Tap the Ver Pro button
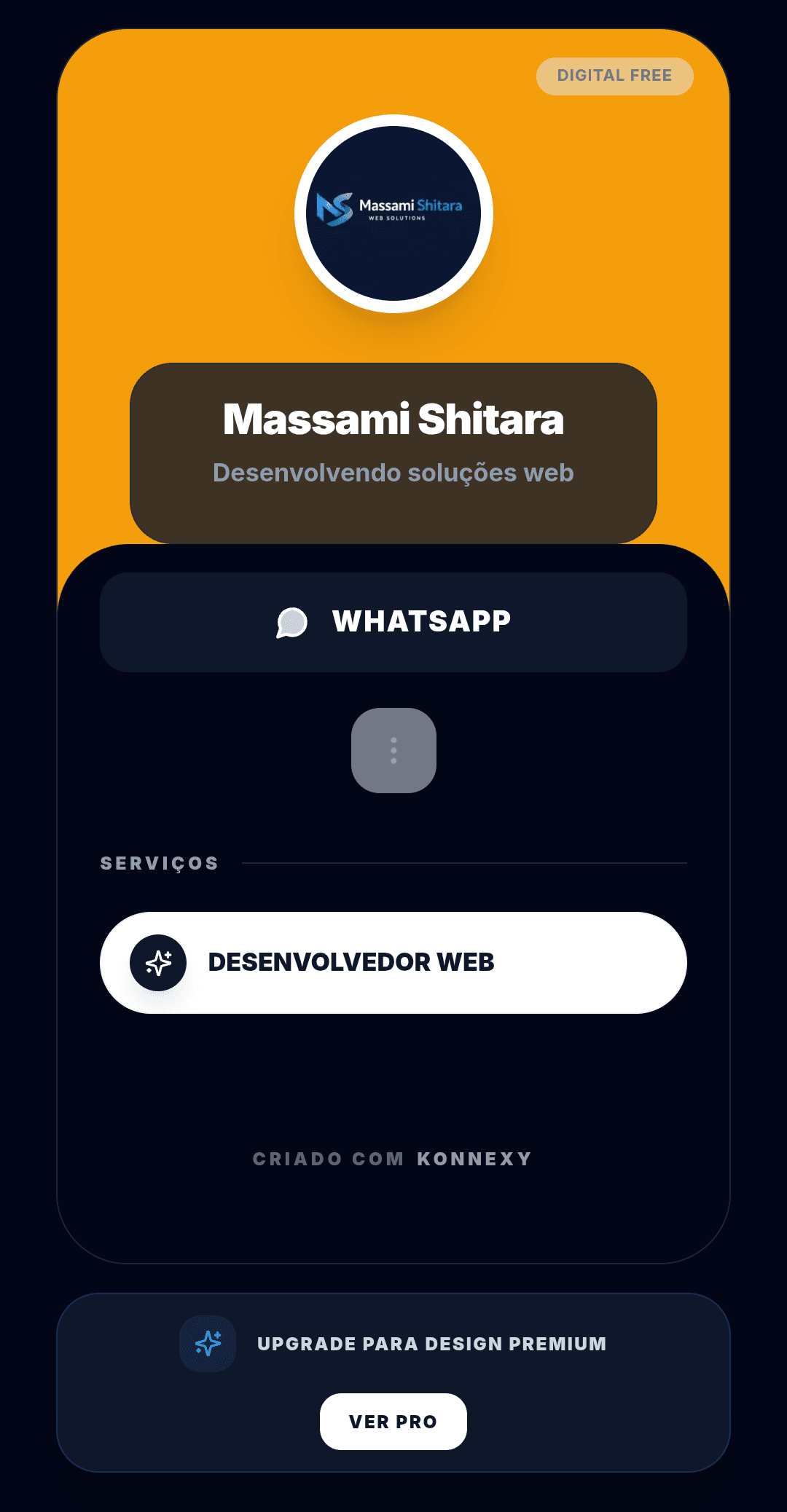This screenshot has width=787, height=1512. pyautogui.click(x=393, y=1422)
